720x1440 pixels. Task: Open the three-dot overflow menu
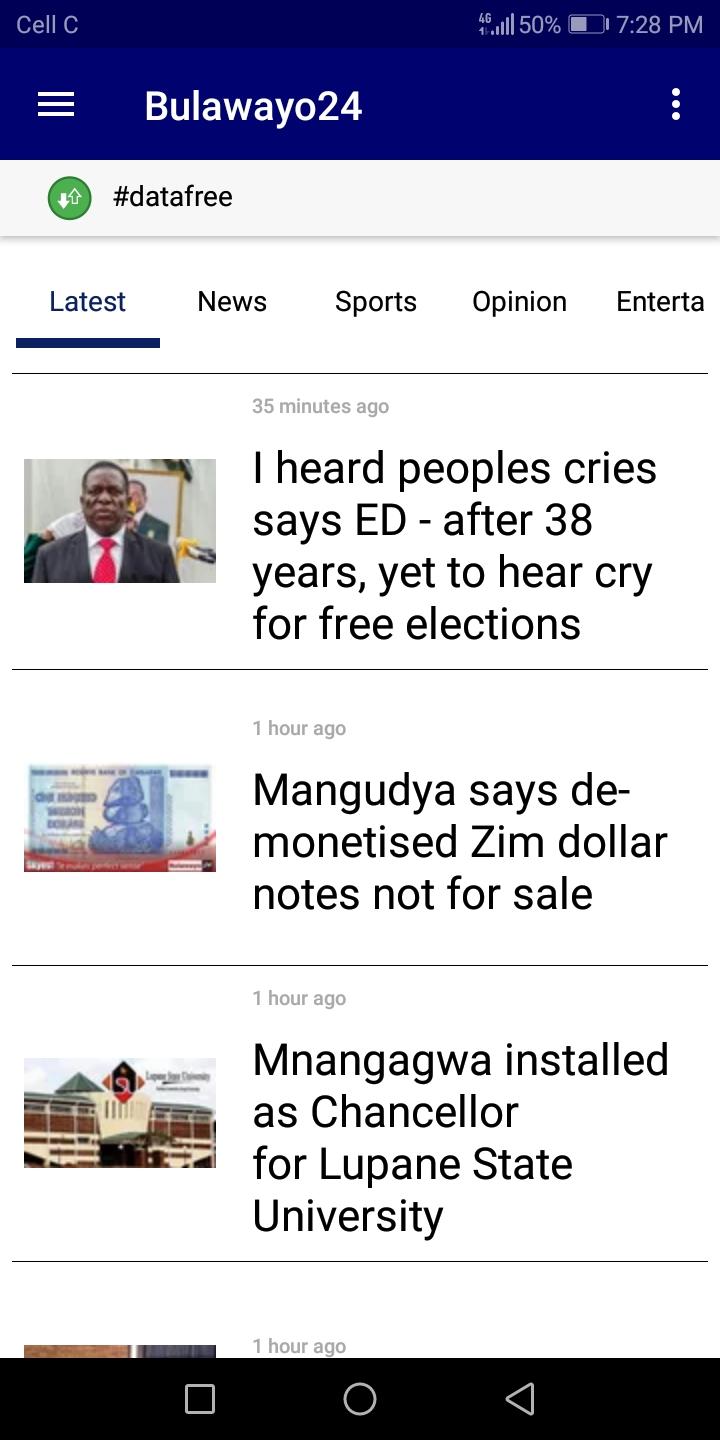tap(676, 105)
